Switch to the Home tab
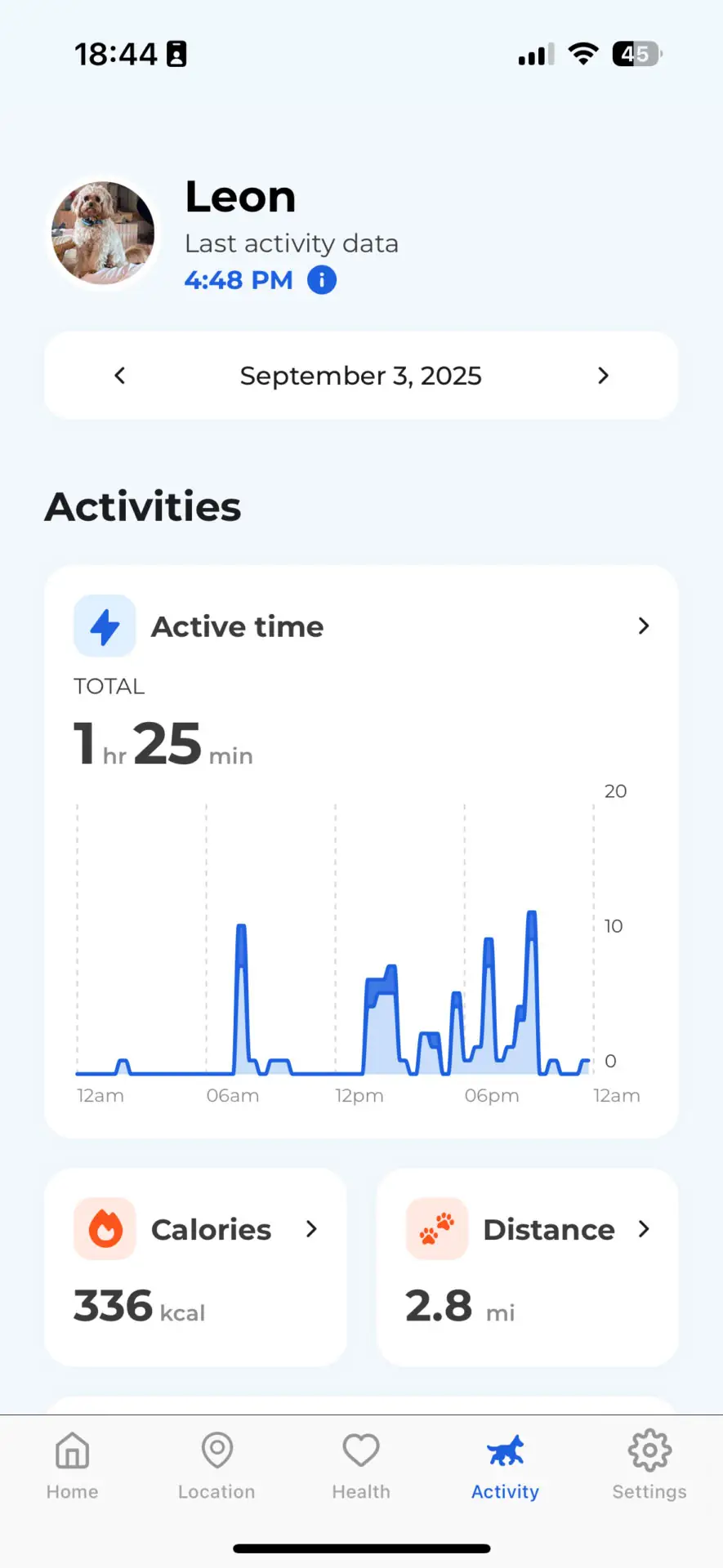 [72, 1466]
